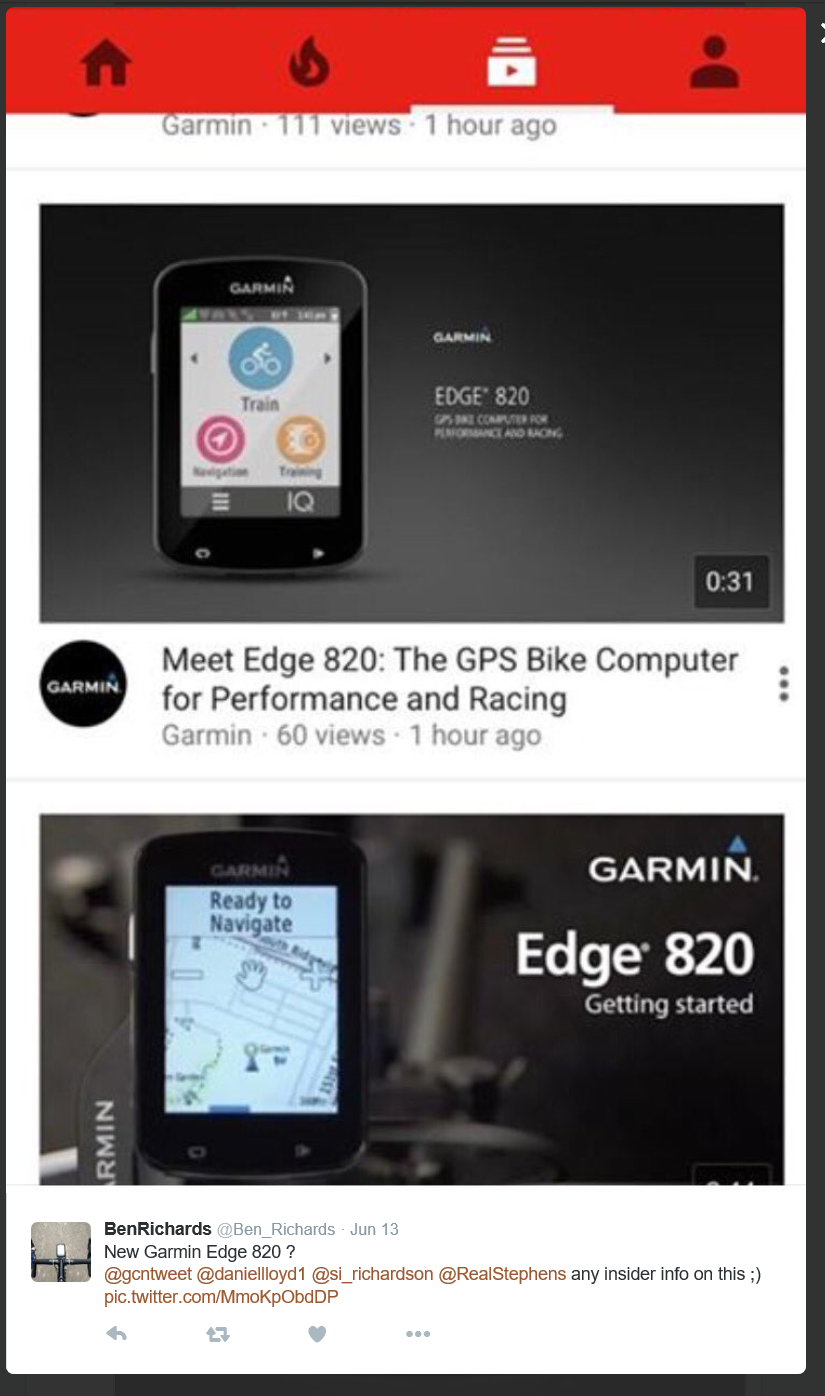Viewport: 825px width, 1396px height.
Task: Open the tweet via Jun 13 timestamp
Action: pos(375,1229)
